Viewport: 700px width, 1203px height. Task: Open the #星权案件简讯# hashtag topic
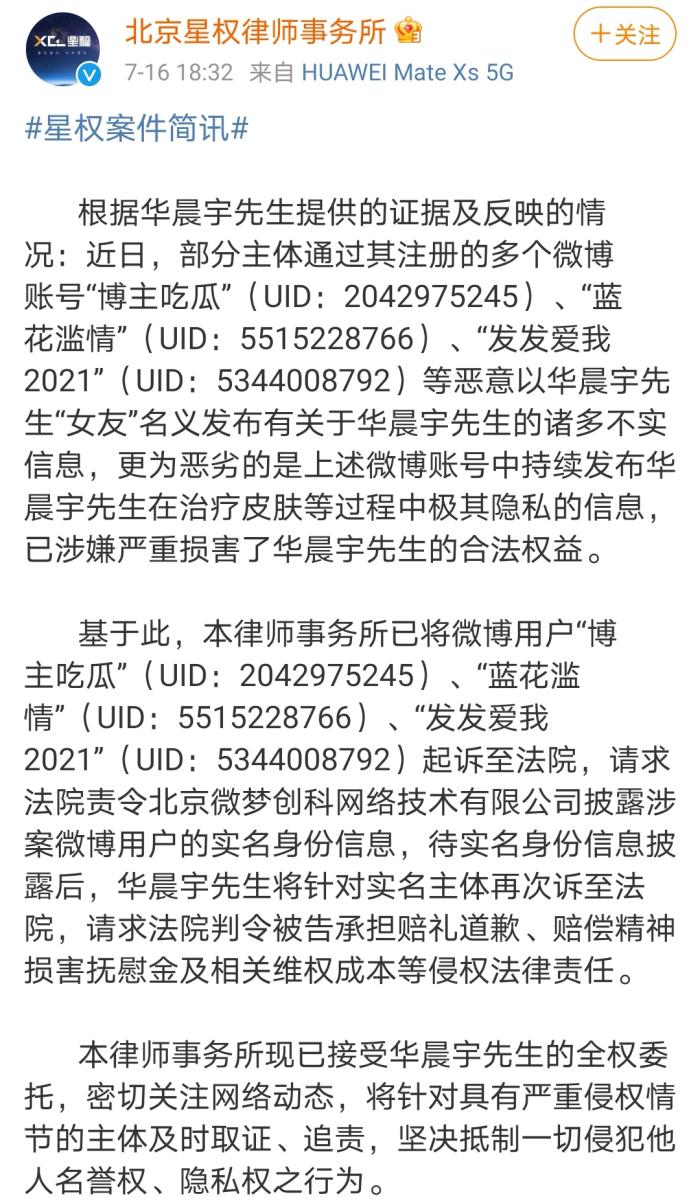[136, 130]
